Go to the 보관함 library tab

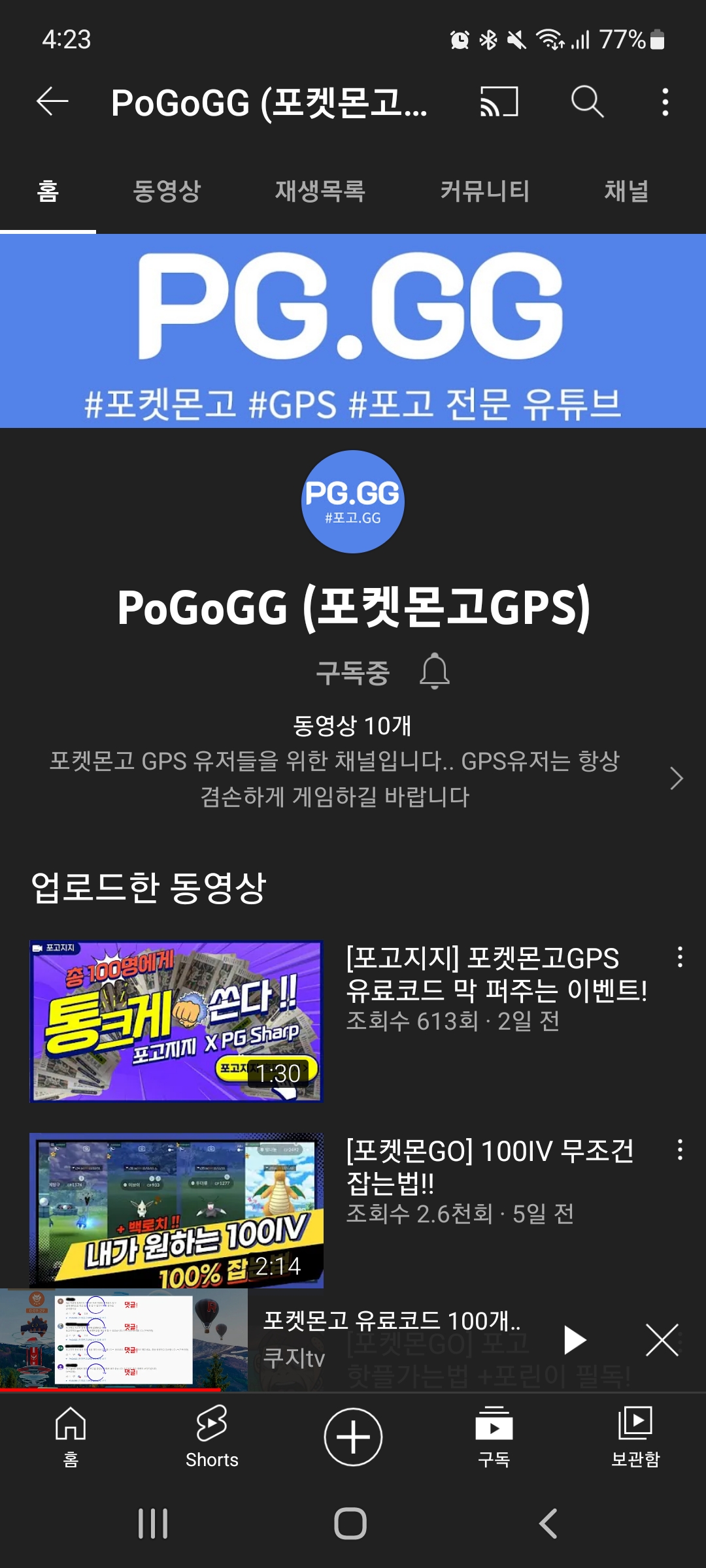coord(635,1437)
